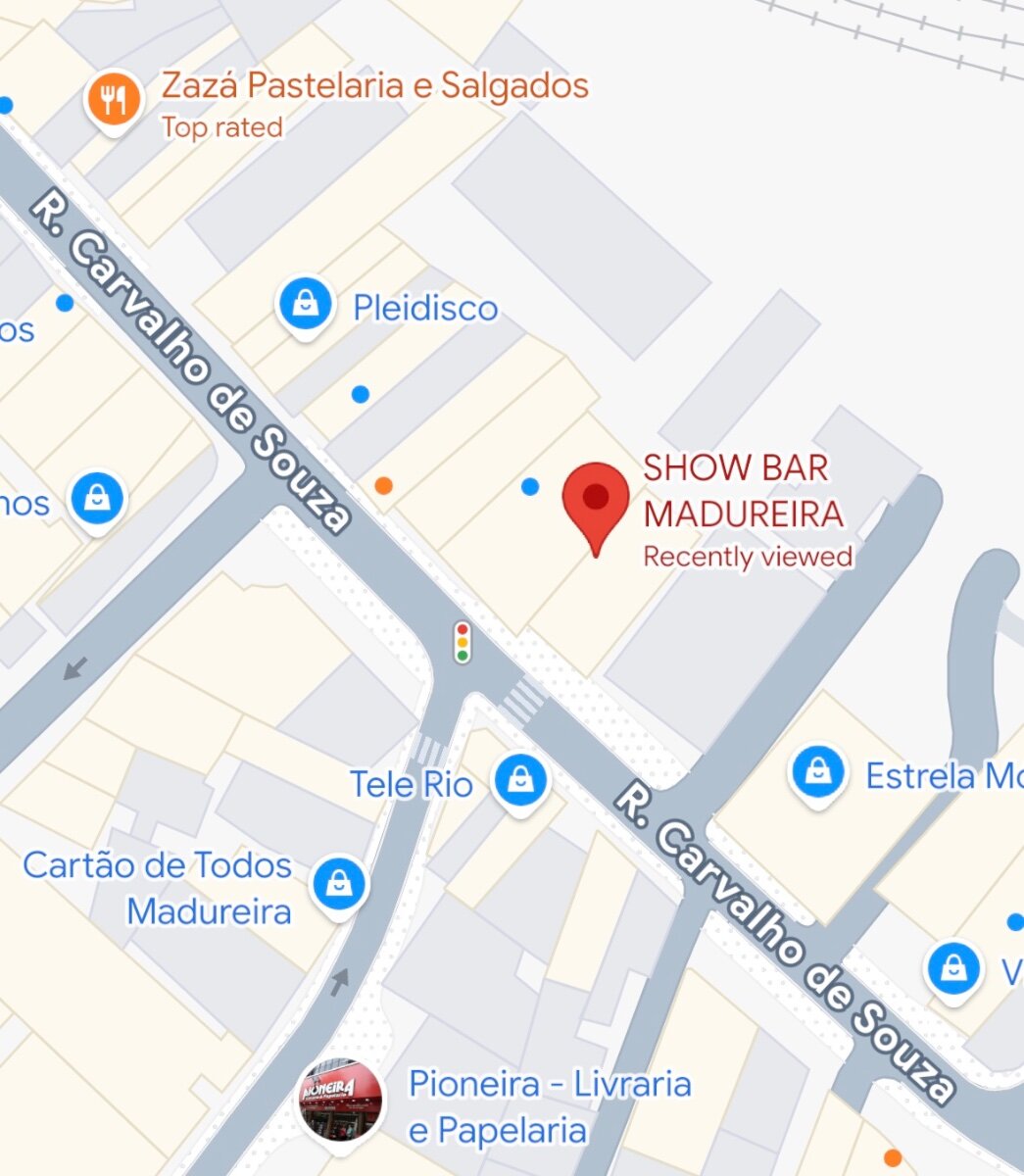This screenshot has height=1176, width=1024.
Task: Open Zazá Pastelaria e Salgados restaurant marker
Action: click(x=114, y=102)
